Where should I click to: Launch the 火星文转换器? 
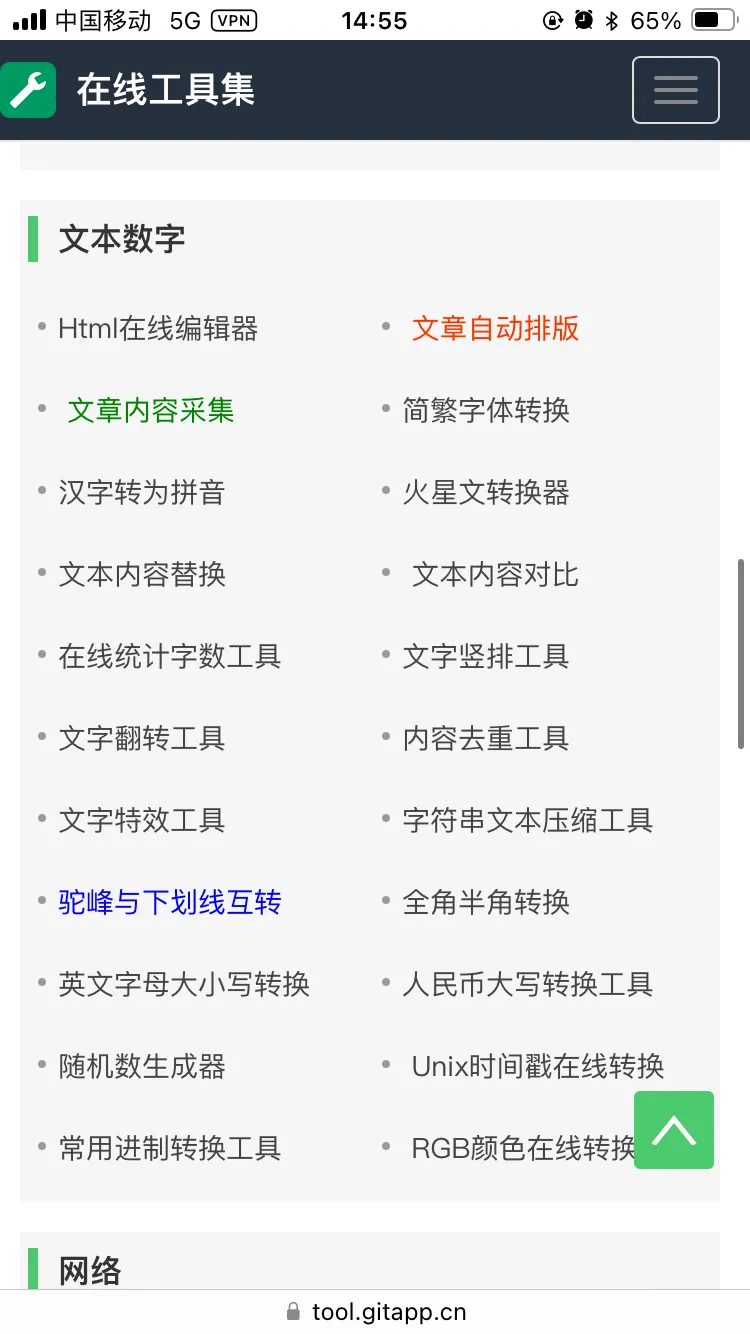tap(486, 493)
